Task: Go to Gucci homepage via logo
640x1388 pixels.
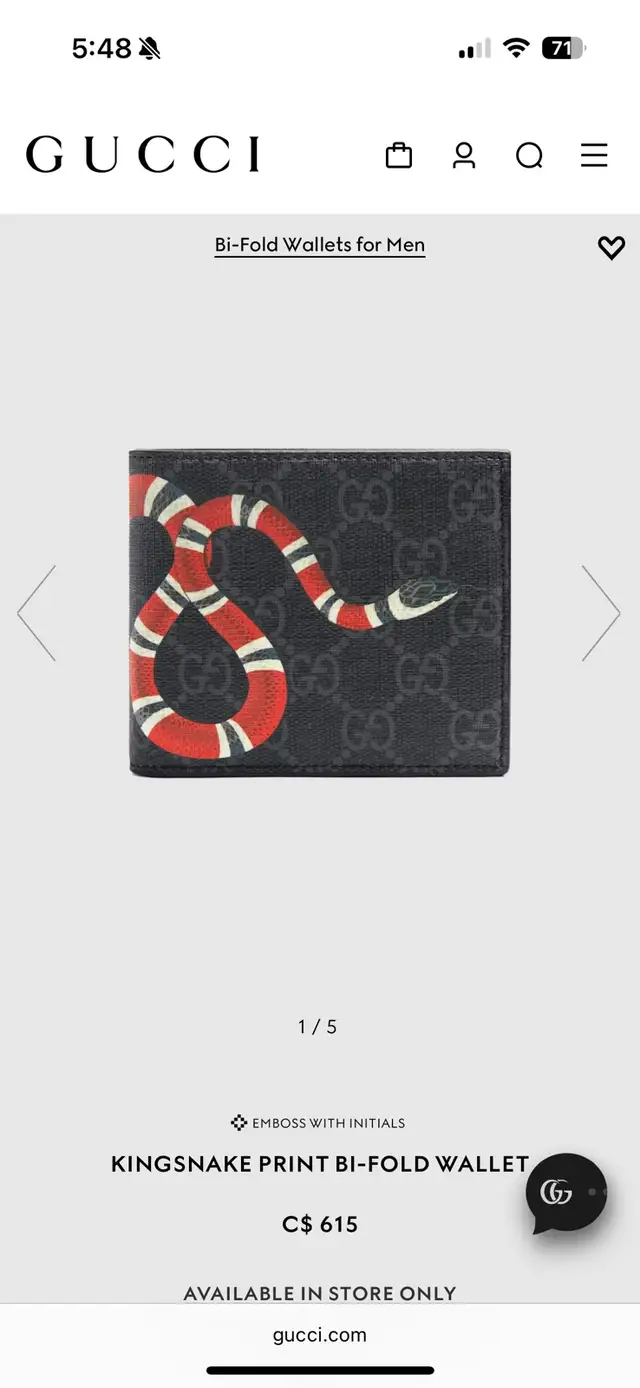Action: click(143, 155)
